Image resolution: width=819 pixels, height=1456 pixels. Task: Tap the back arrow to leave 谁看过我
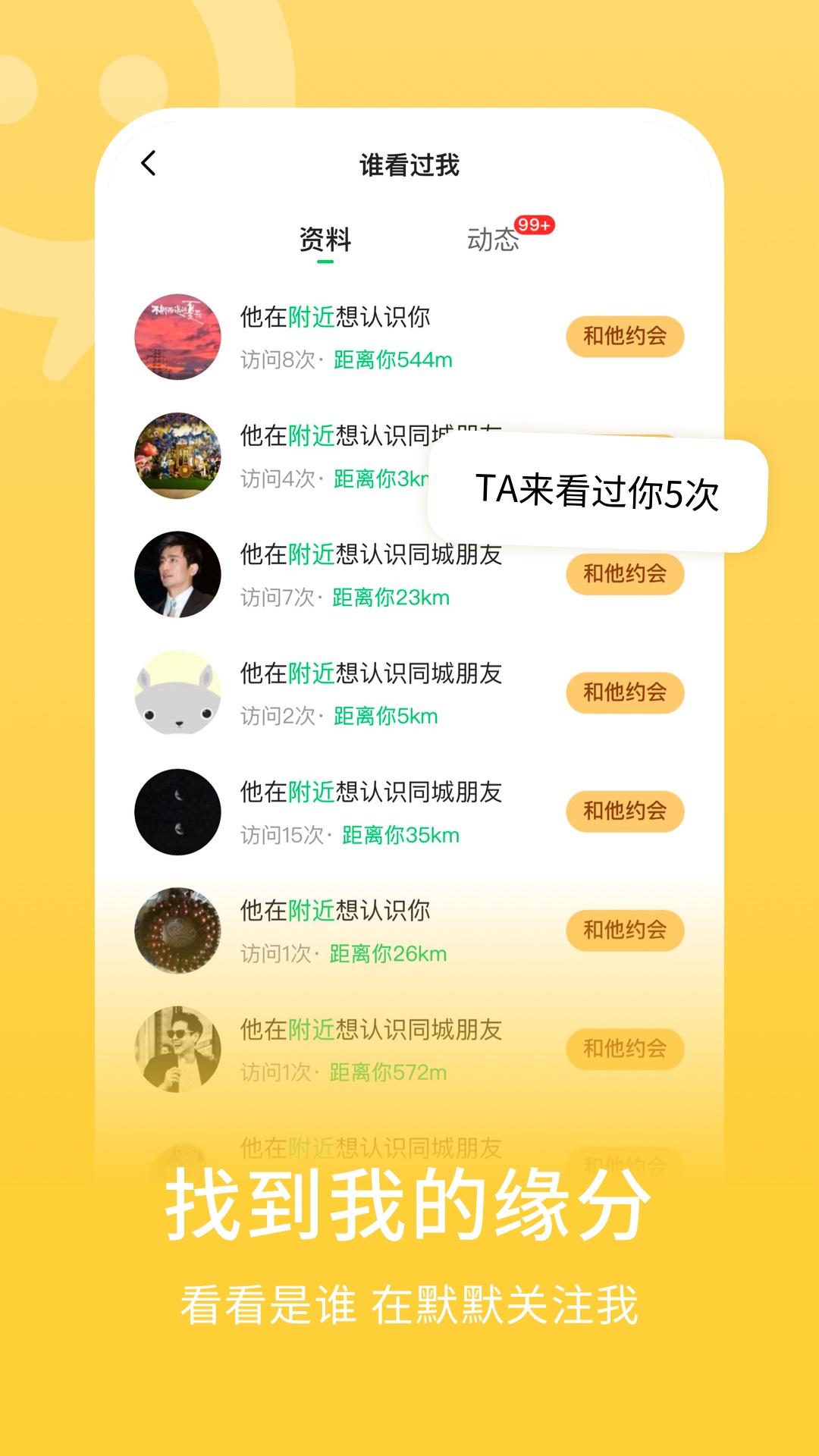pos(149,162)
